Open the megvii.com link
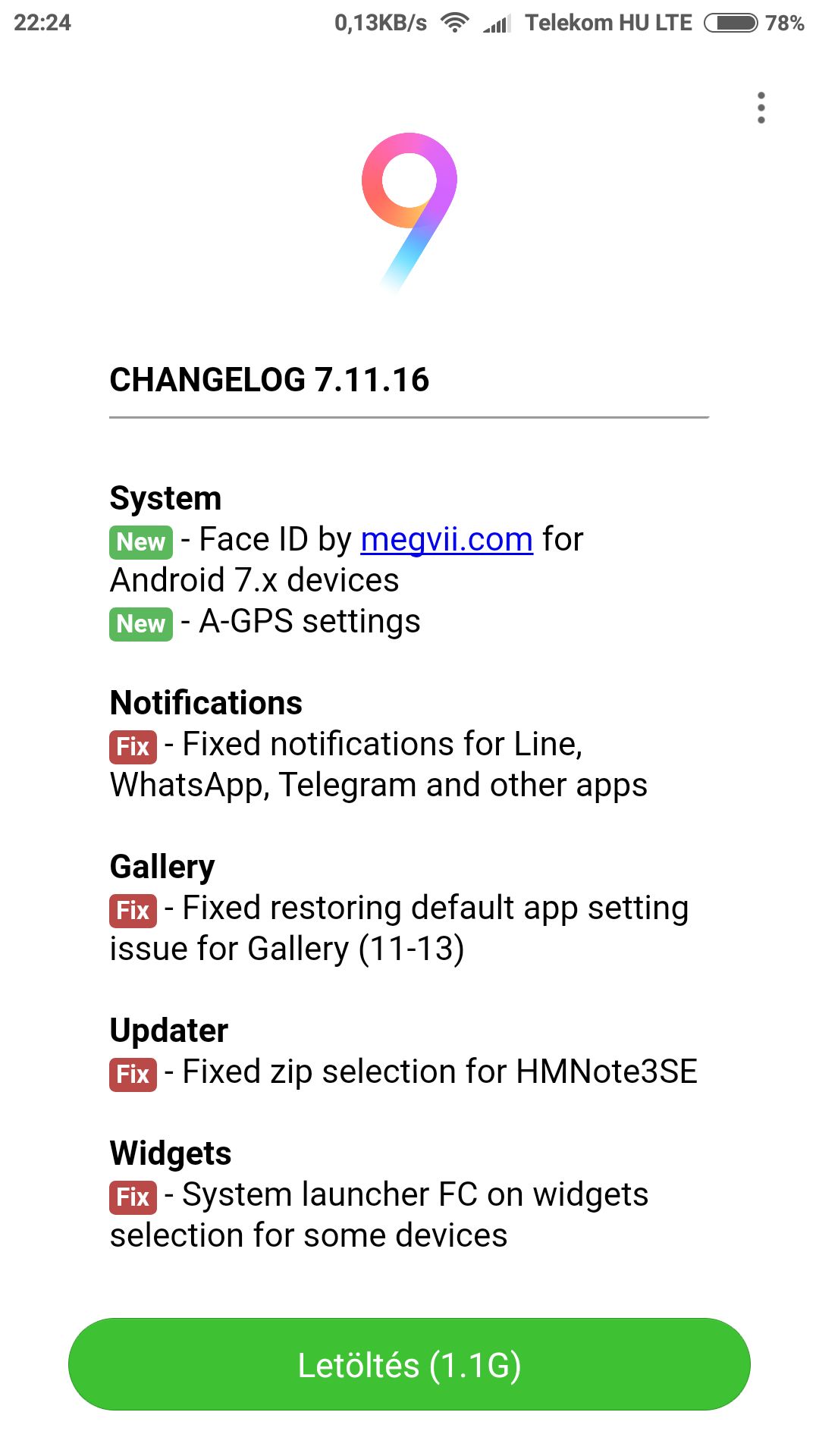This screenshot has height=1456, width=819. point(446,540)
